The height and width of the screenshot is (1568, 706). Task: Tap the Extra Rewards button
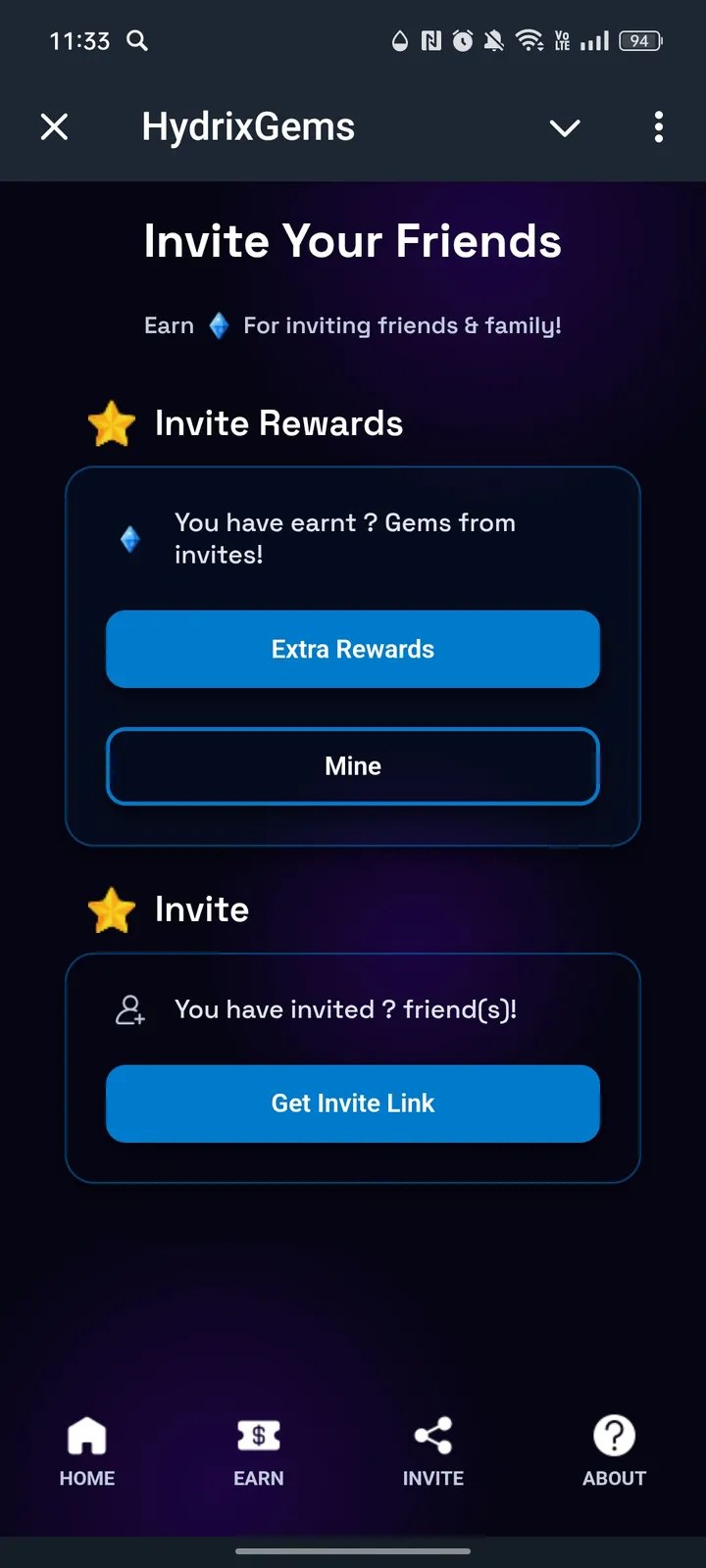coord(353,649)
